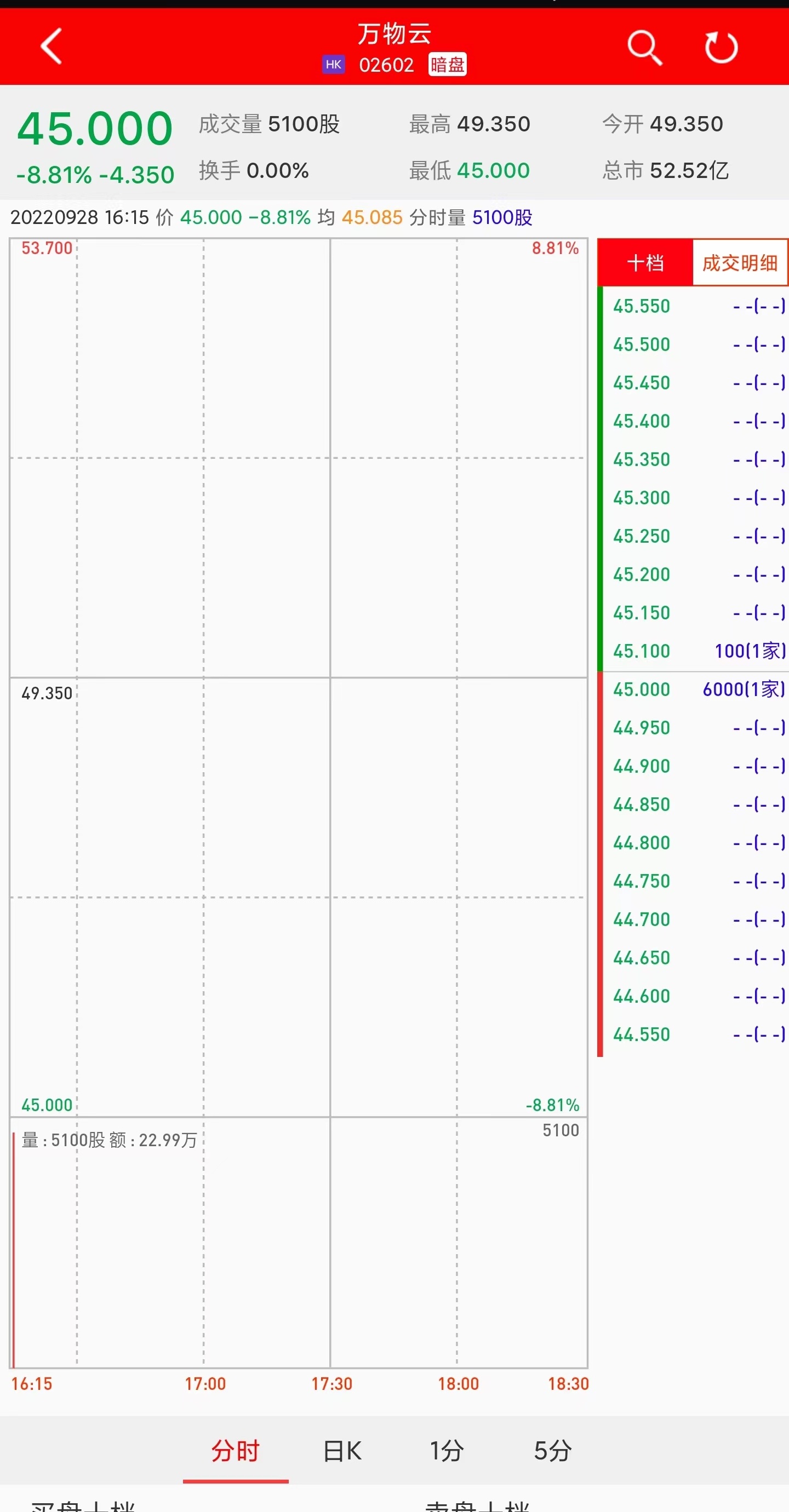Open the 成交明细 trade details tab

(x=740, y=263)
